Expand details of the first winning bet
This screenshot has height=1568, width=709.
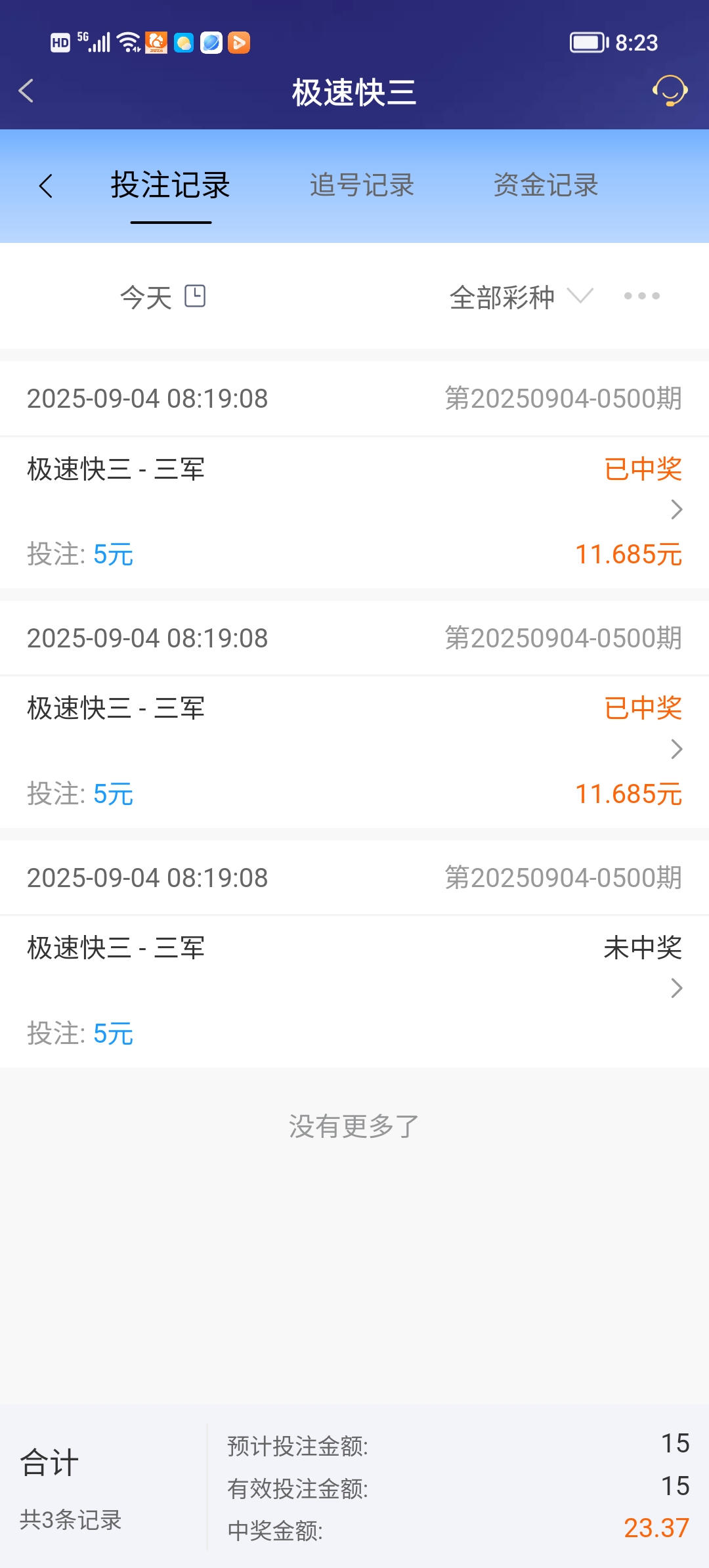point(676,510)
